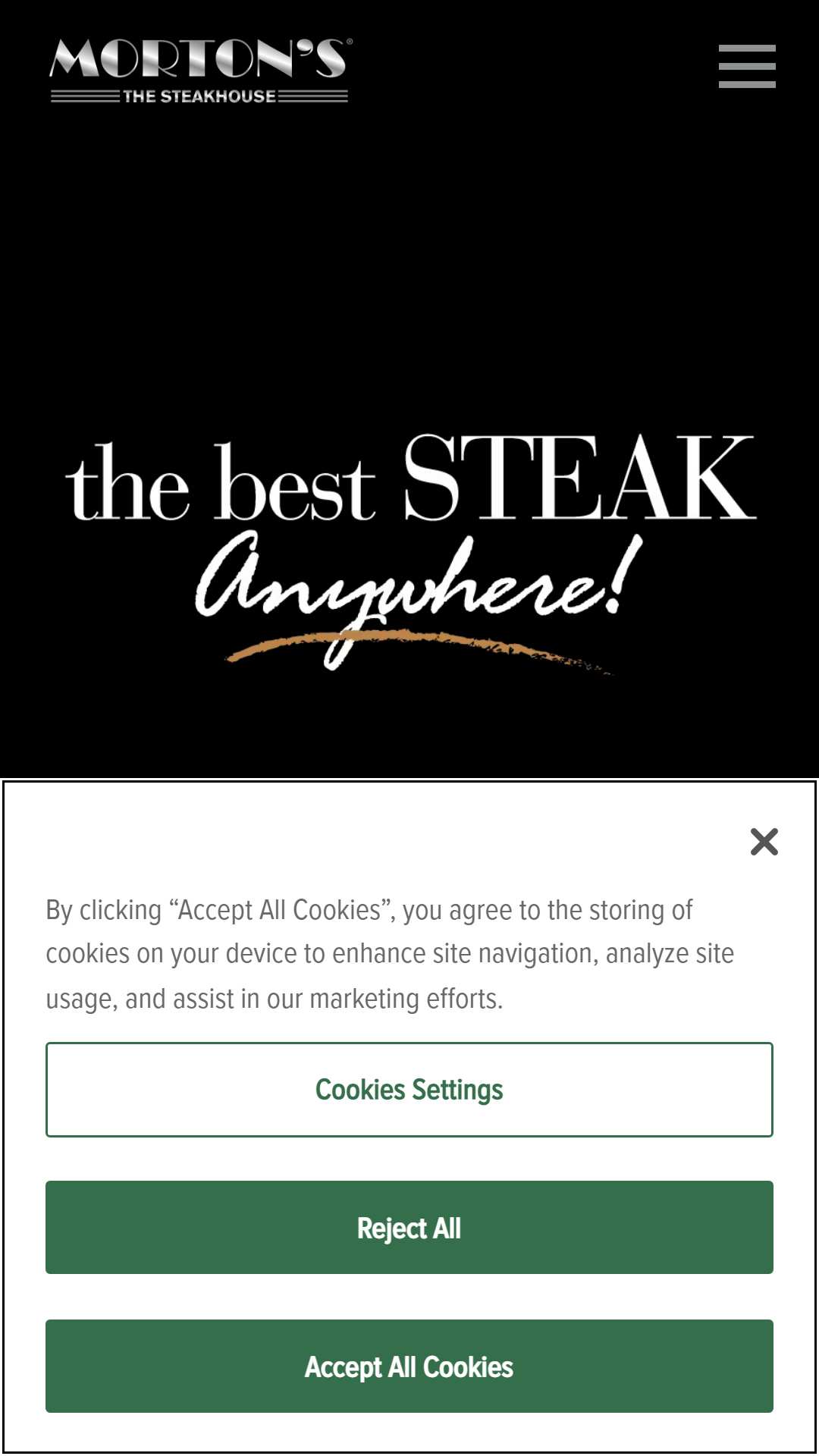The image size is (819, 1456).
Task: Tap Accept All Cookies
Action: pos(409,1367)
